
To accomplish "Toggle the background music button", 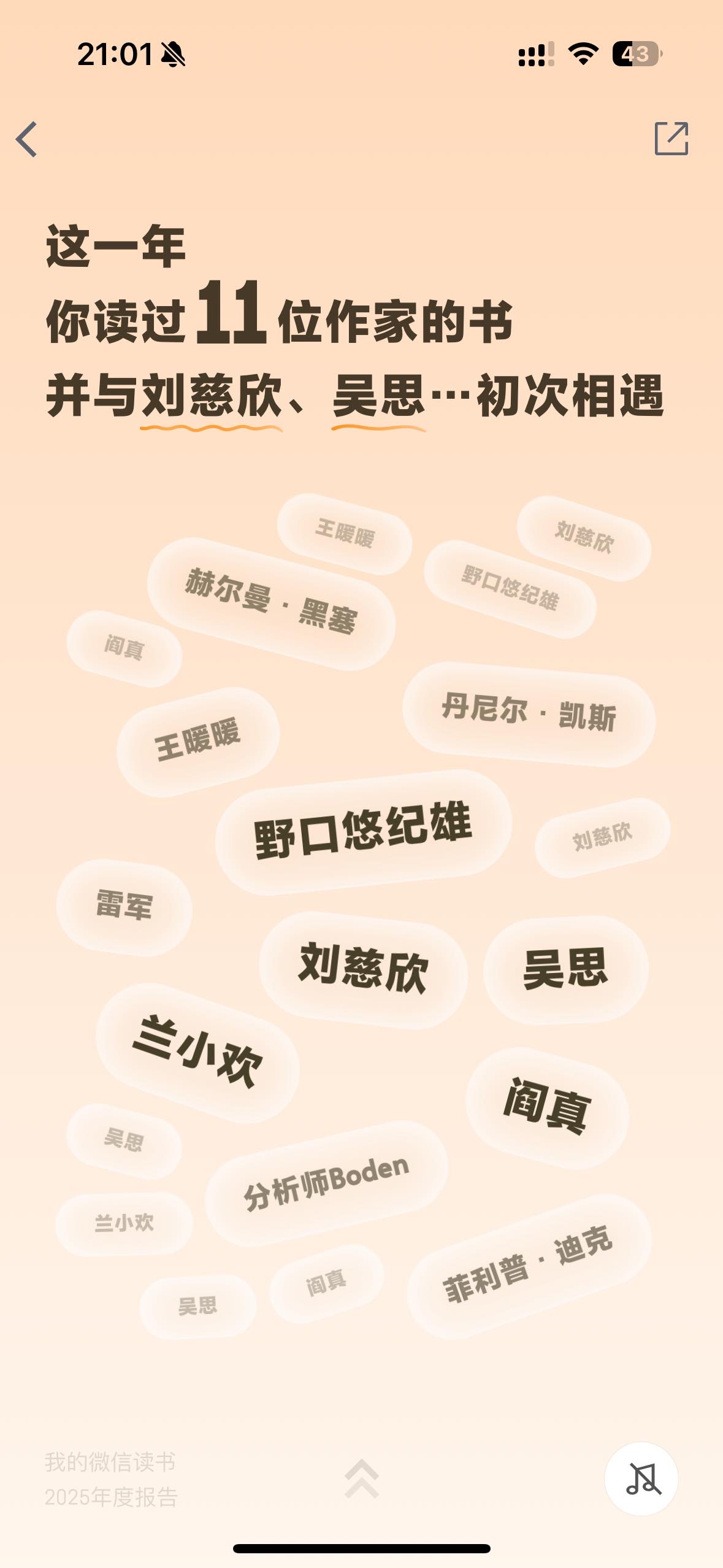I will coord(641,1478).
